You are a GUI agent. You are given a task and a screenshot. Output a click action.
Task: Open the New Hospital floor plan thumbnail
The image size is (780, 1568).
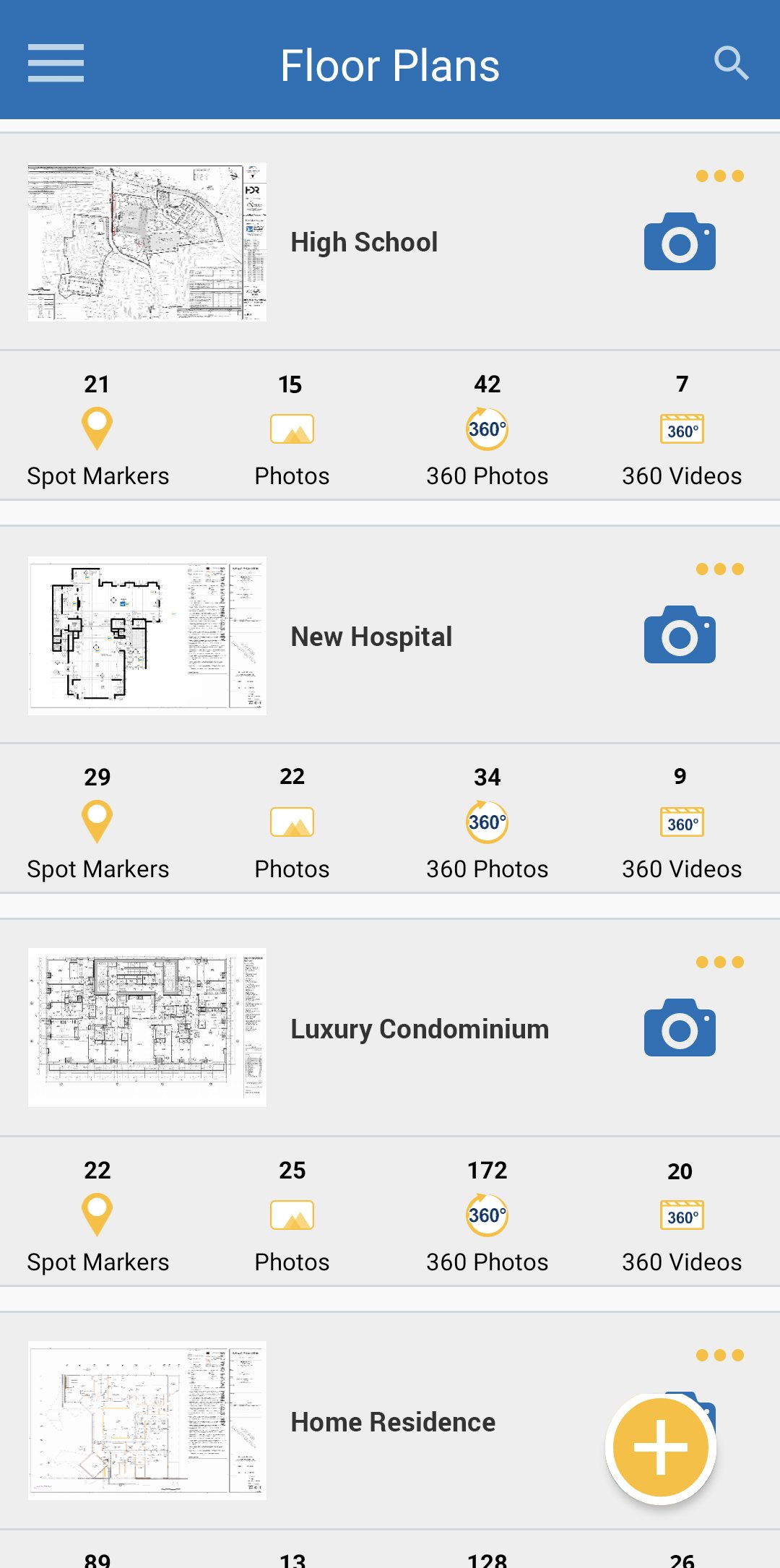click(147, 636)
